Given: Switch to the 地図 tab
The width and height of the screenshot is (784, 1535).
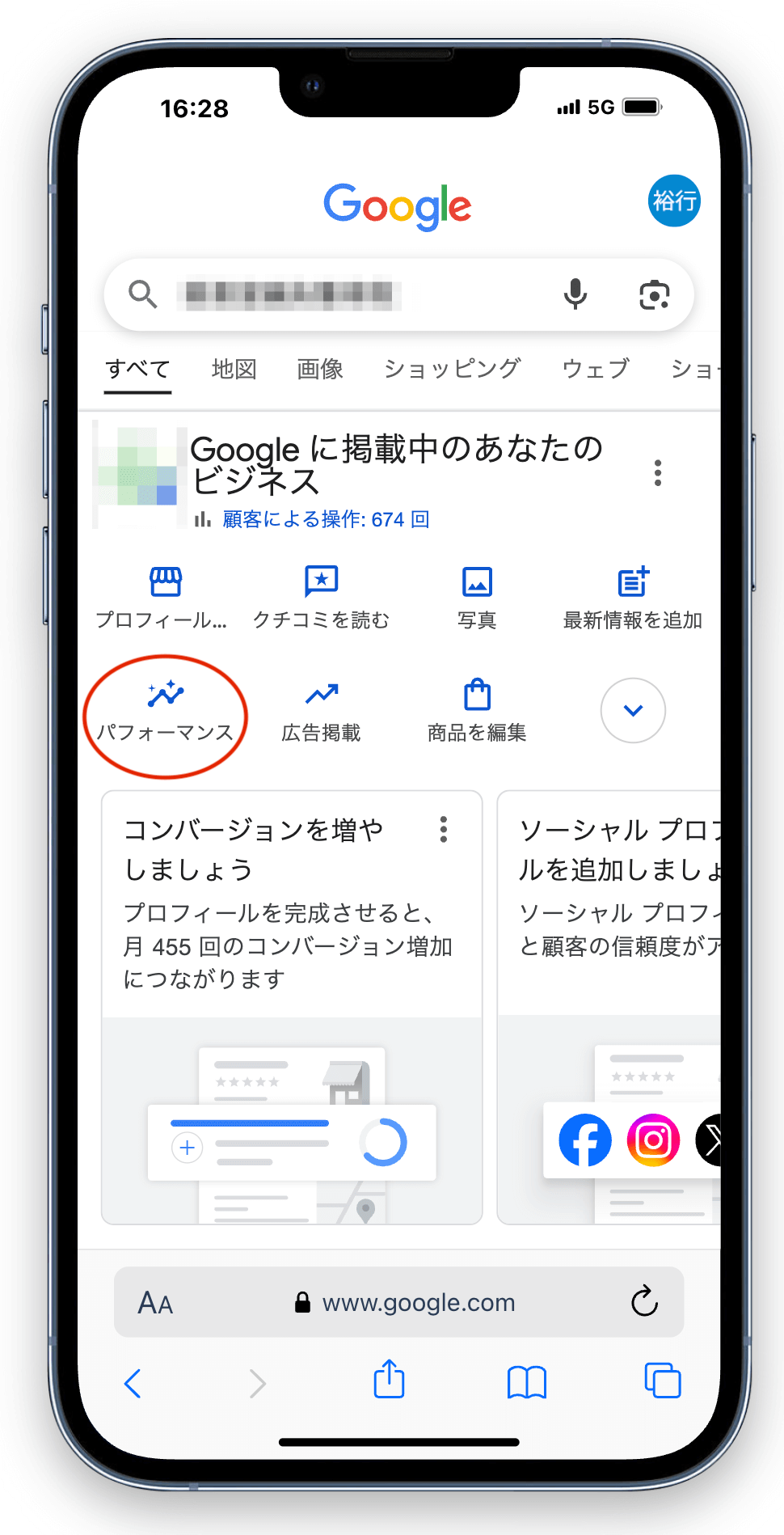Looking at the screenshot, I should pos(234,370).
